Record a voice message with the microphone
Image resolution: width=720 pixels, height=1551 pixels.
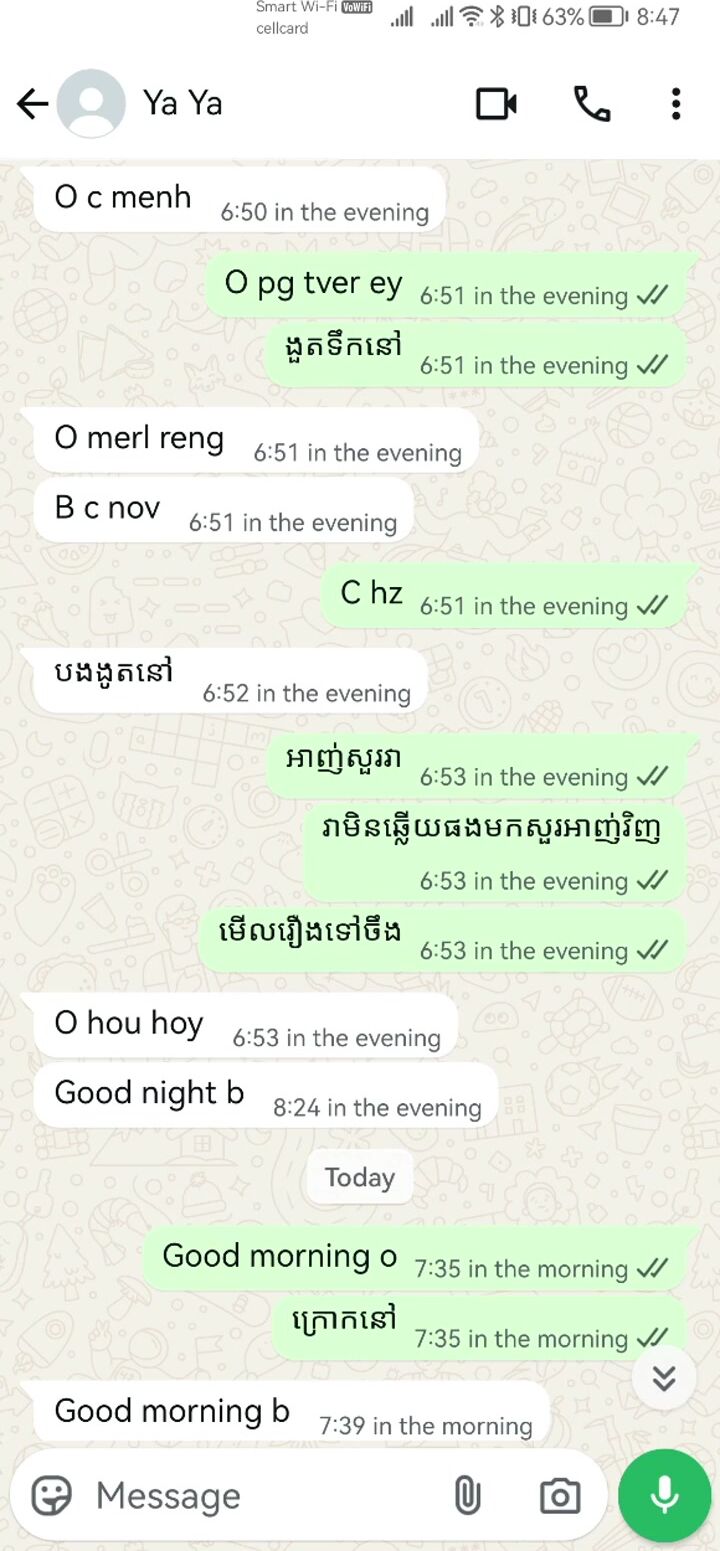(664, 1496)
